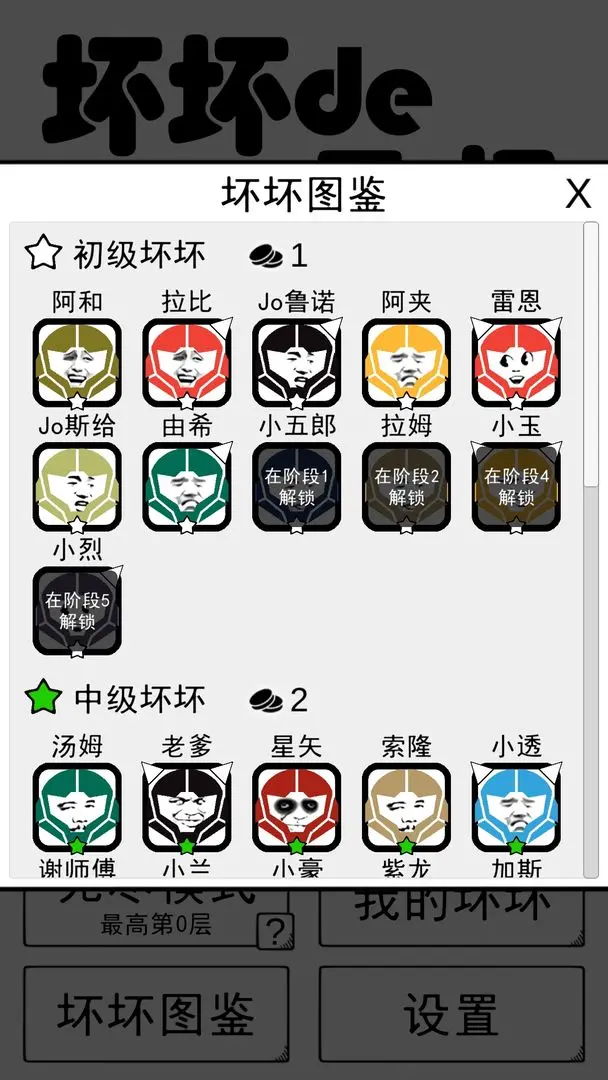Image resolution: width=608 pixels, height=1080 pixels.
Task: View Jo鲁诺 character details
Action: pos(297,362)
